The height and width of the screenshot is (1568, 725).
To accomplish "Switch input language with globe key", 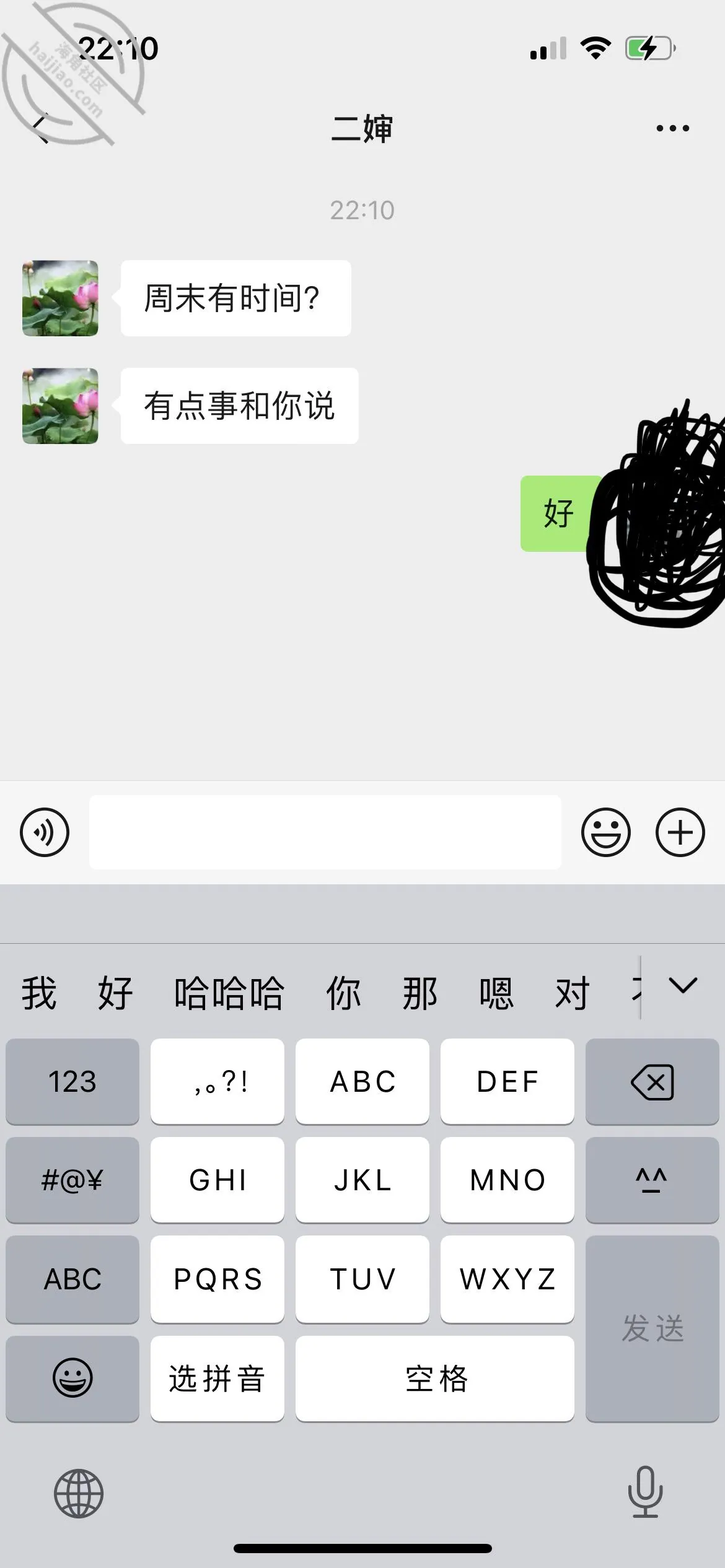I will point(79,1493).
